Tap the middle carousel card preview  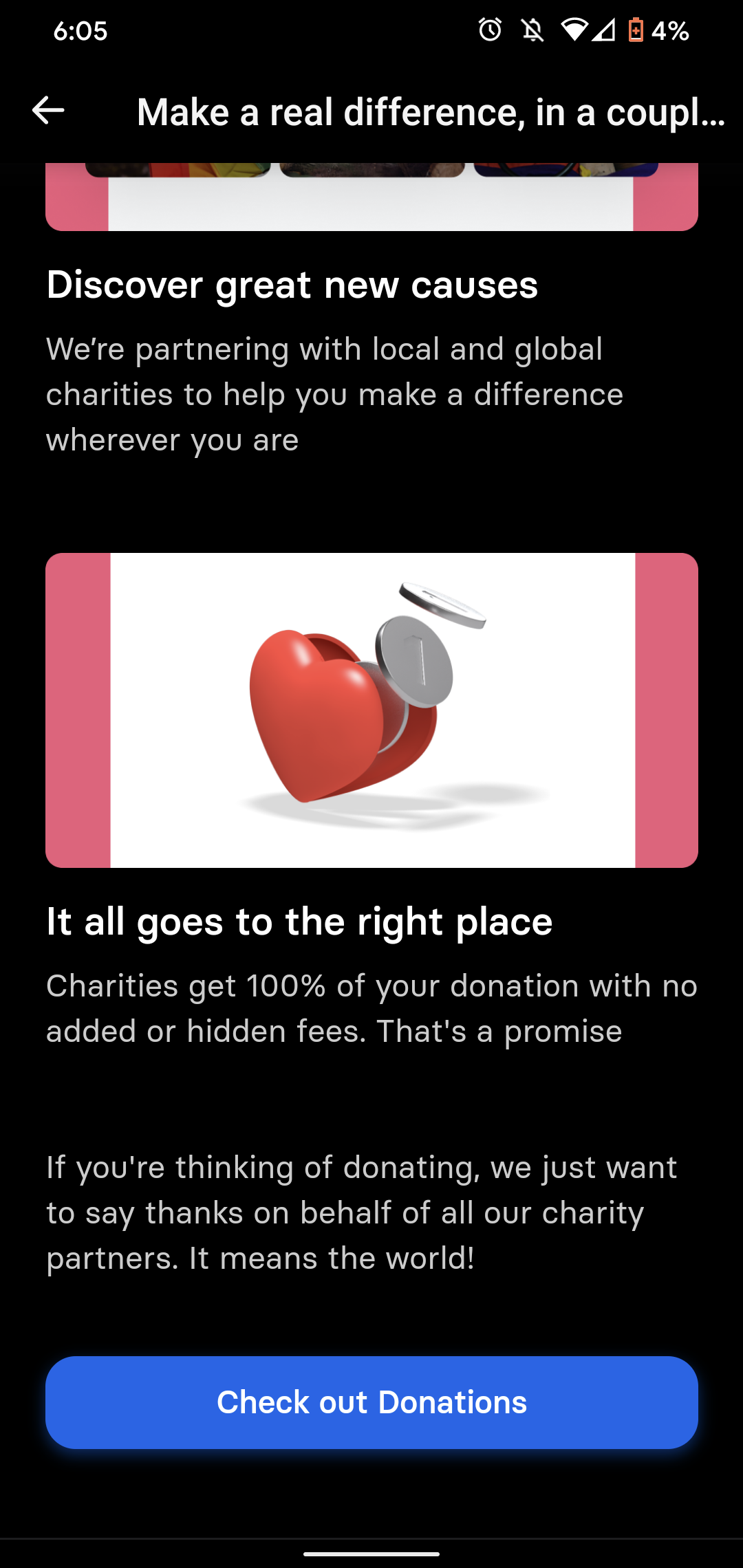point(371,168)
